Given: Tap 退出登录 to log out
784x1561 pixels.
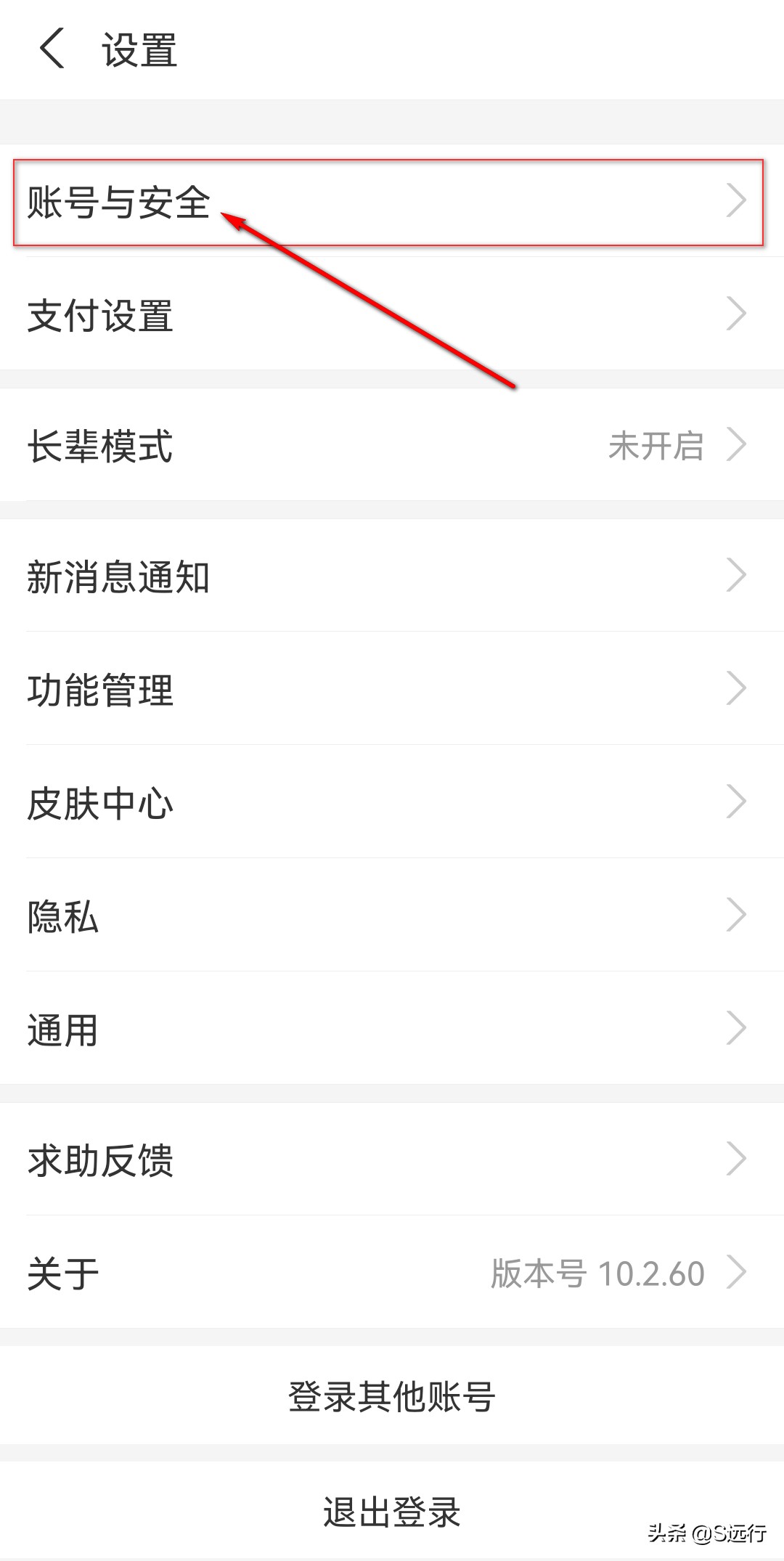Looking at the screenshot, I should point(392,1512).
